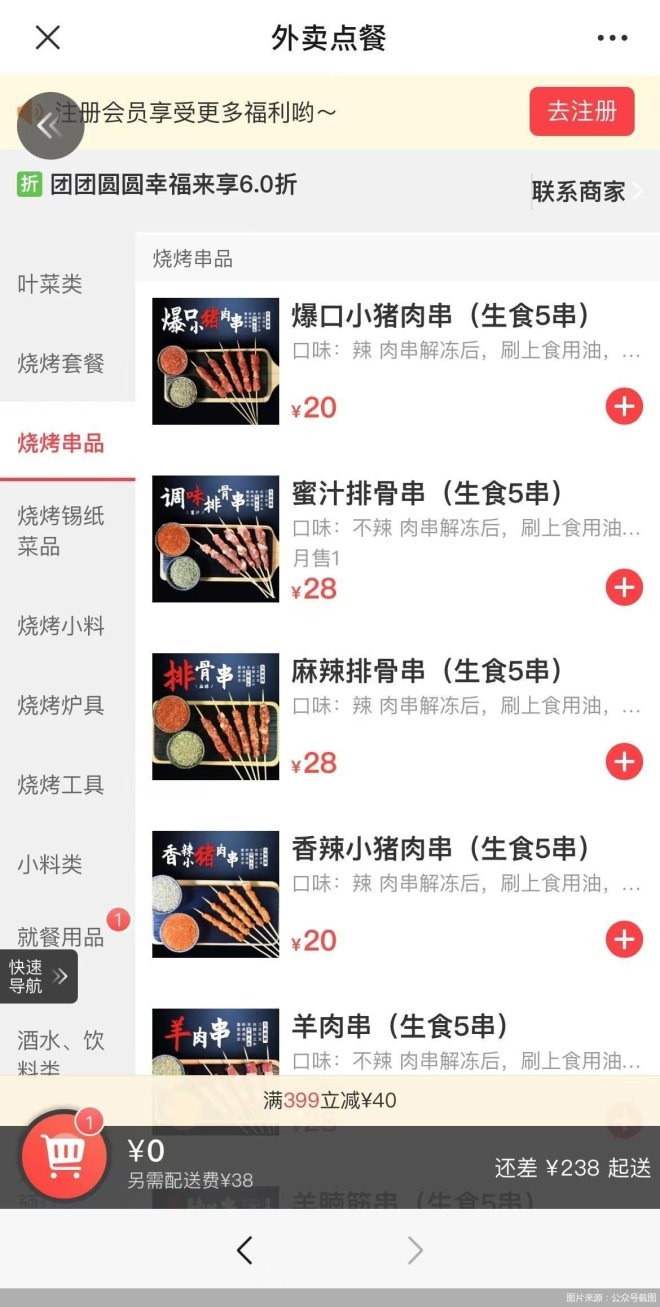Image resolution: width=660 pixels, height=1307 pixels.
Task: Open the 小料类 category
Action: tap(50, 864)
